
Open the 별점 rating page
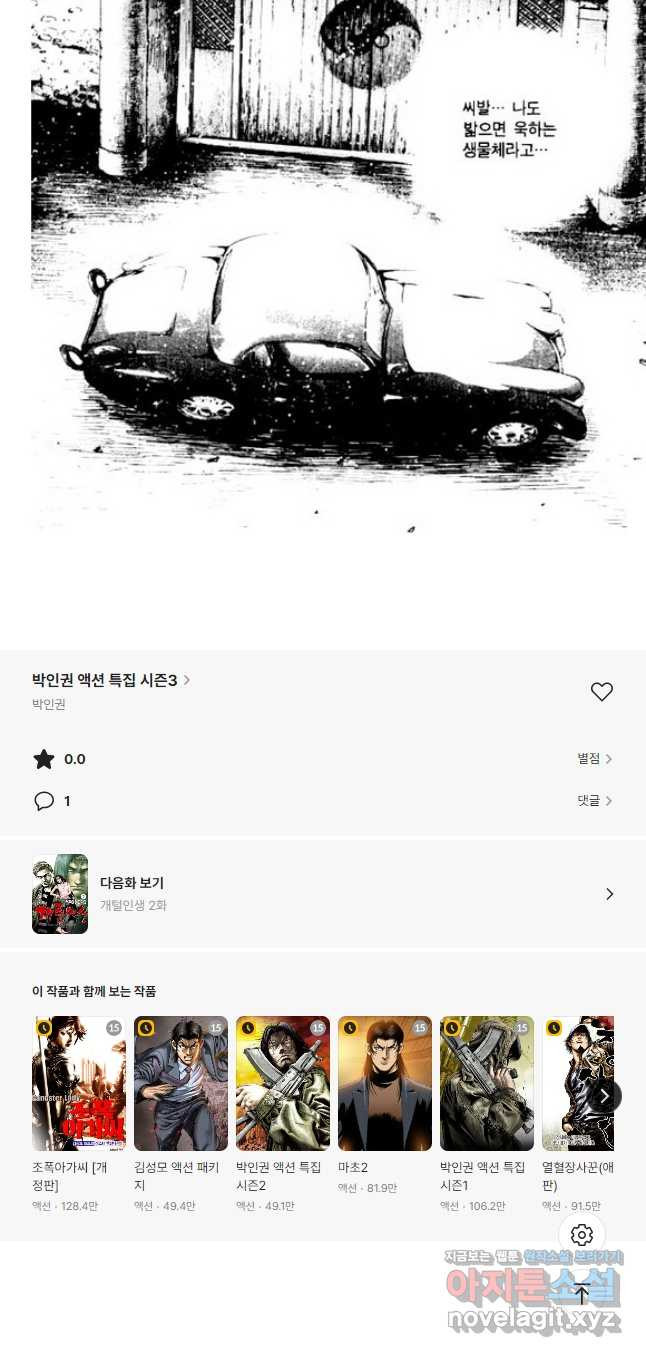(x=594, y=759)
